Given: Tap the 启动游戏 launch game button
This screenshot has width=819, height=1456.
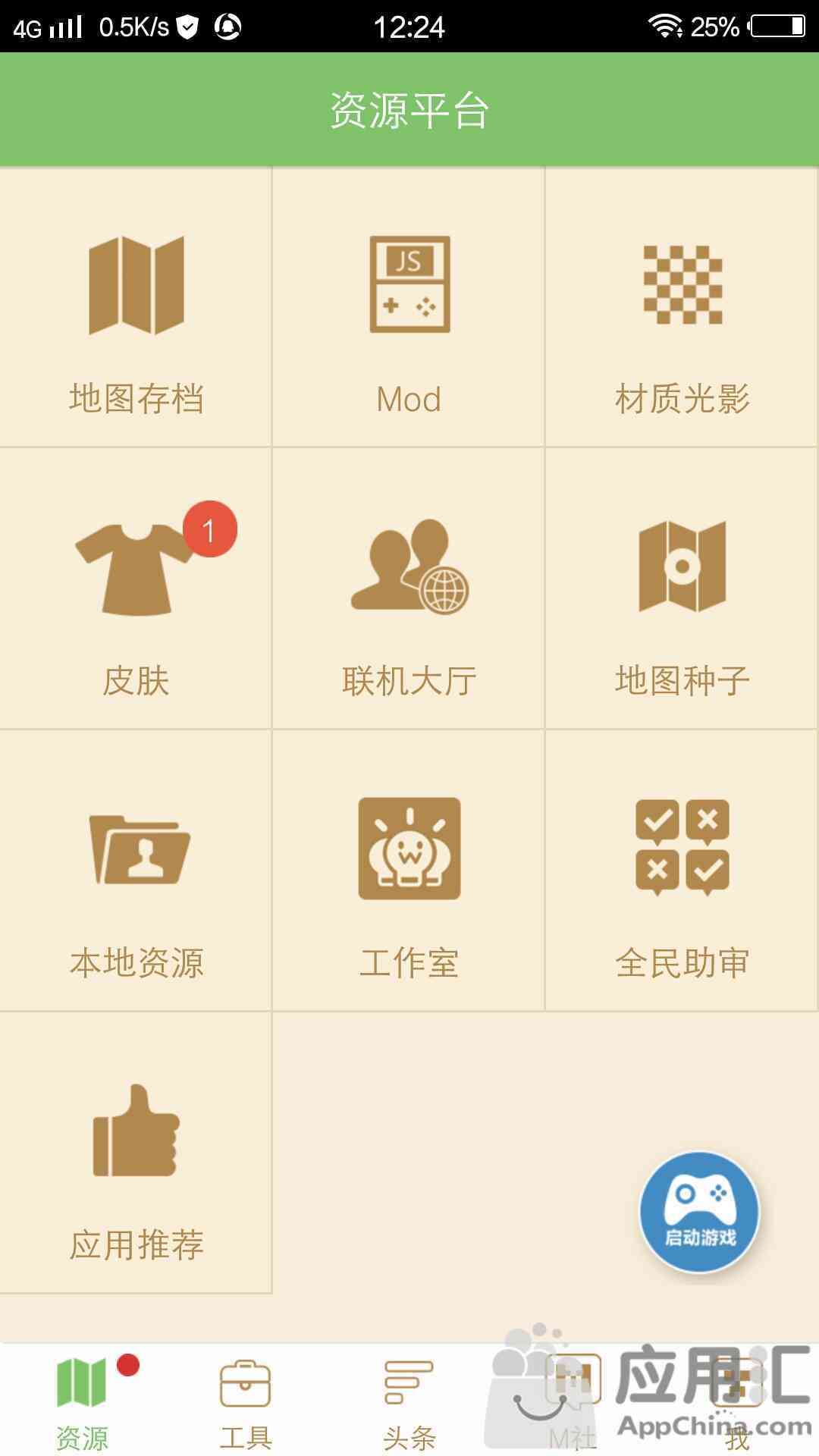Looking at the screenshot, I should (699, 1211).
